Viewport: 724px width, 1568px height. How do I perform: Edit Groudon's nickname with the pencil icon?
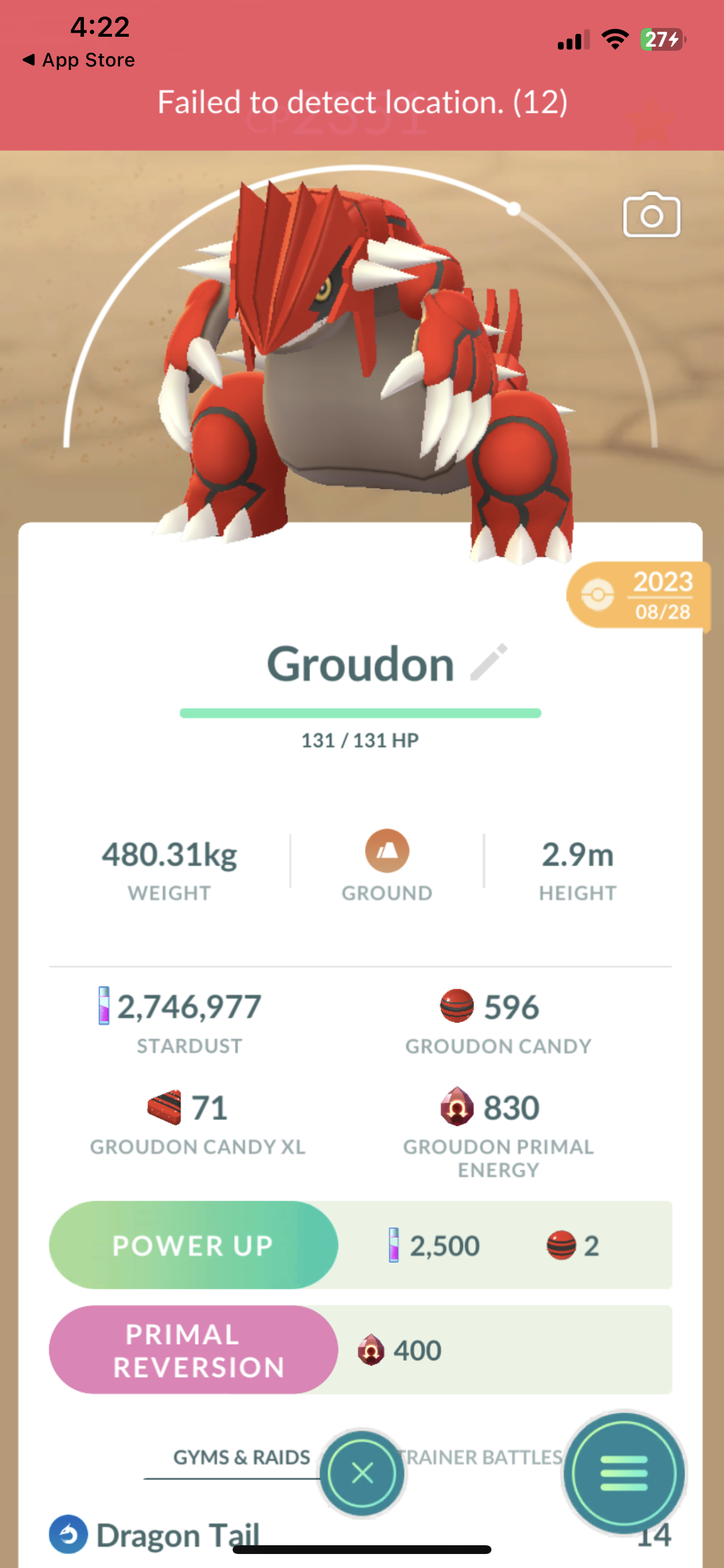point(488,662)
